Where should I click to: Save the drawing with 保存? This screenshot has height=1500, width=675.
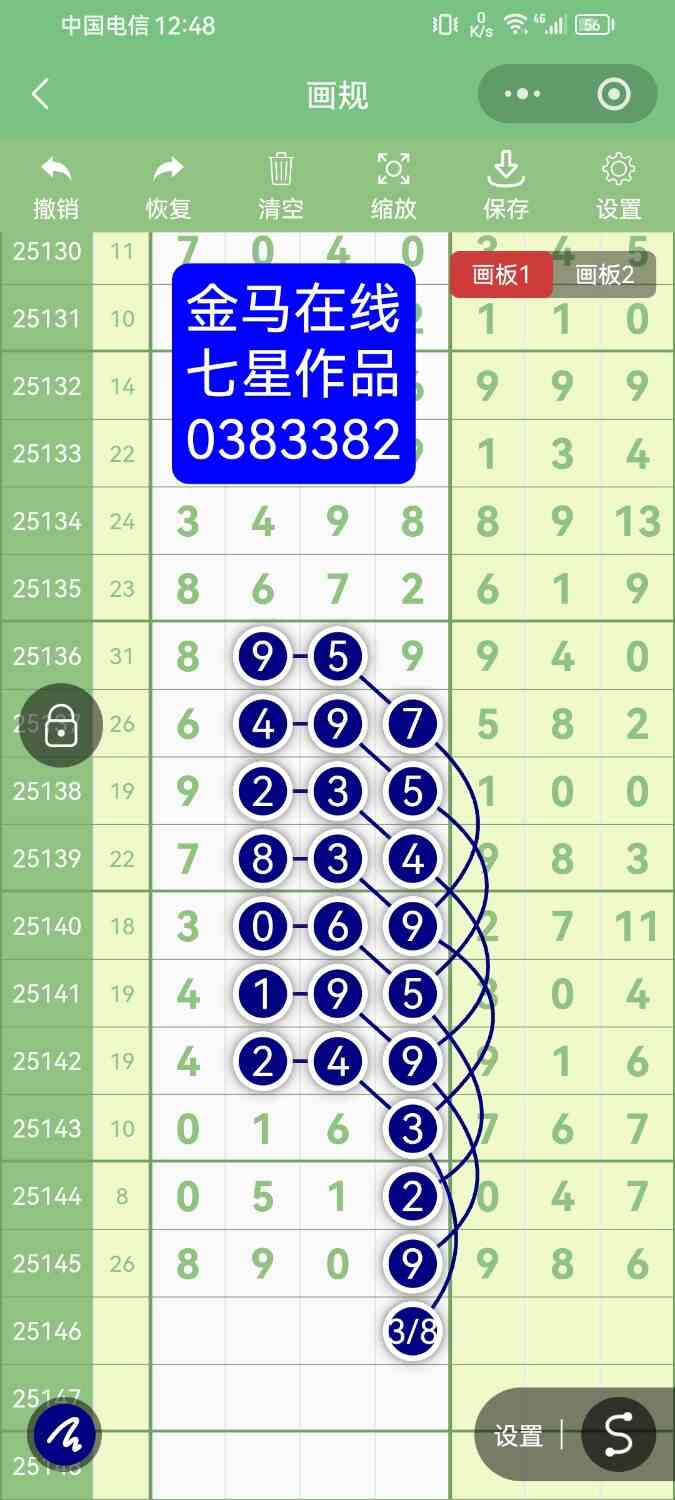506,186
